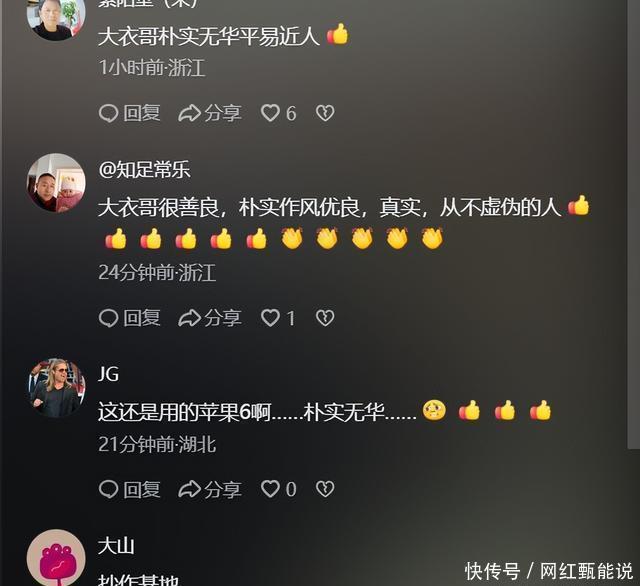640x586 pixels.
Task: Open 大山's profile avatar
Action: tap(55, 557)
